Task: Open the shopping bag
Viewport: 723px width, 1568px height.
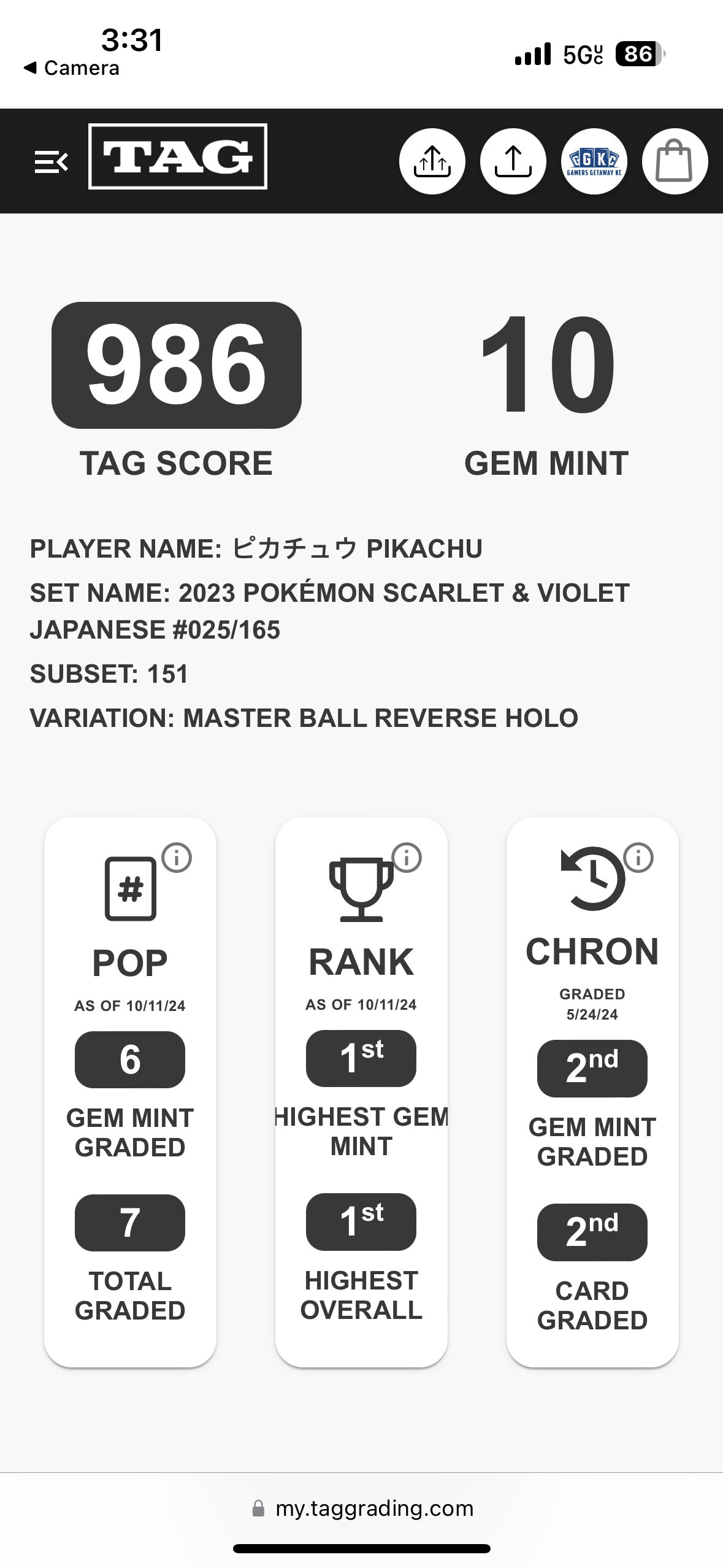Action: (675, 161)
